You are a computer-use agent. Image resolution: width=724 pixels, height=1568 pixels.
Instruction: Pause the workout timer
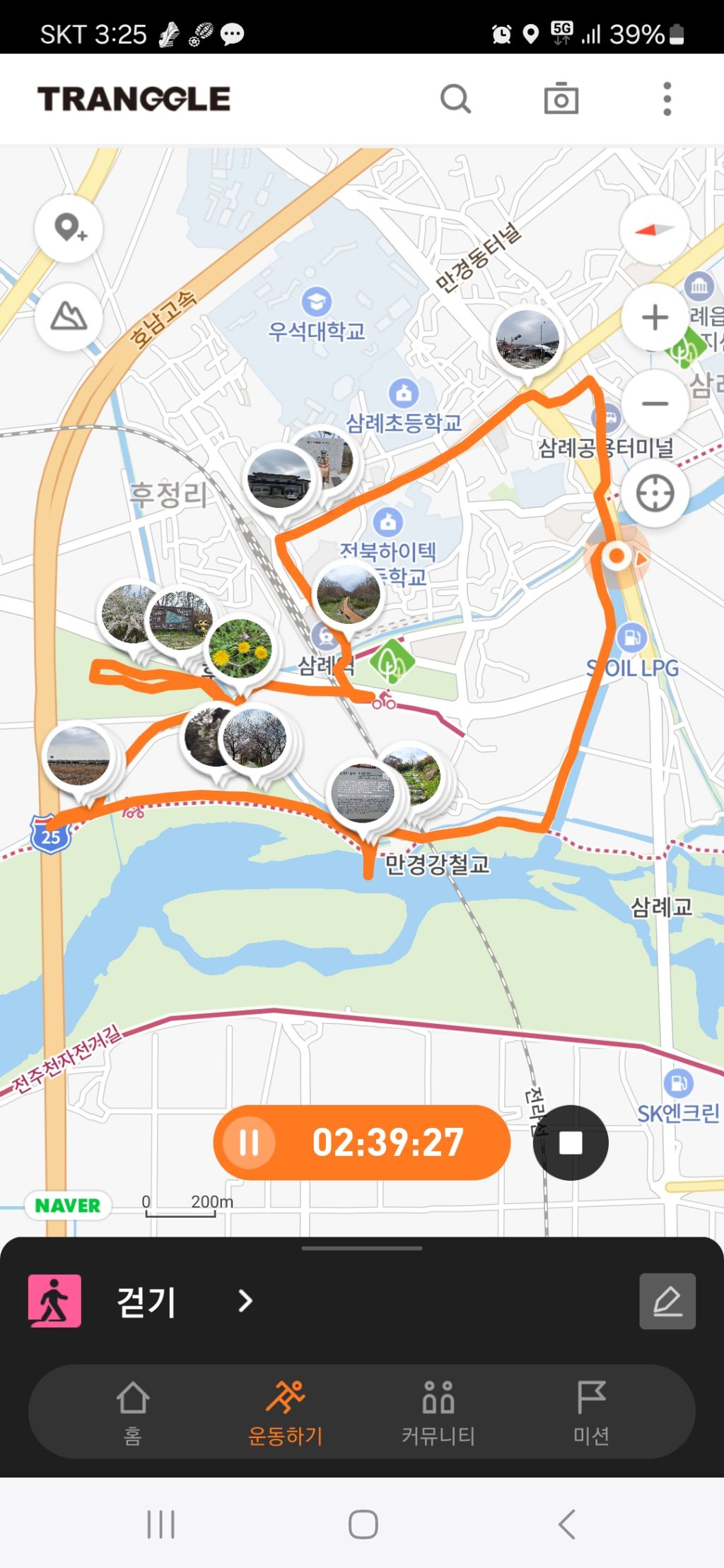[x=249, y=1143]
